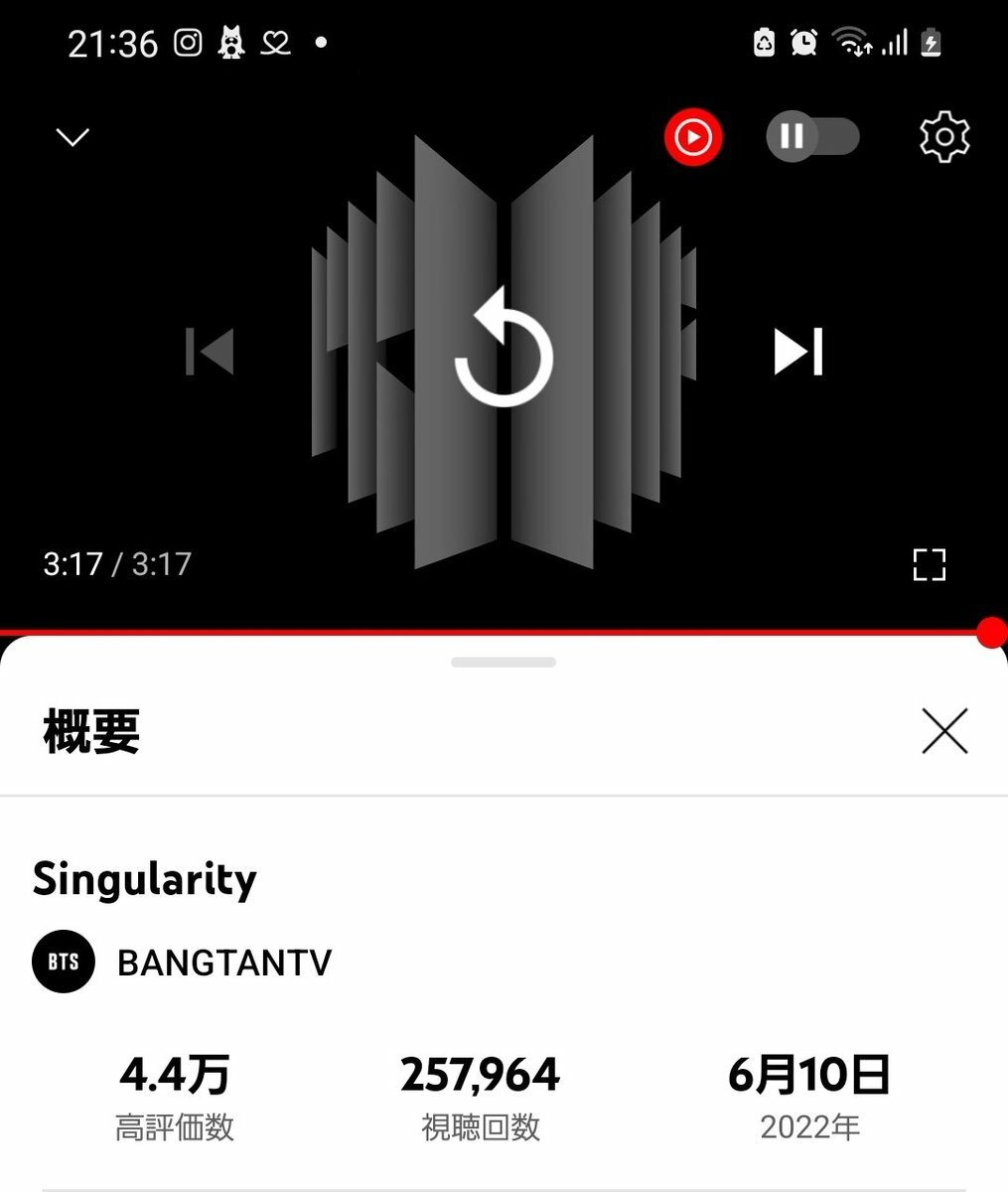The width and height of the screenshot is (1008, 1192).
Task: Toggle the autoplay switch
Action: tap(811, 136)
